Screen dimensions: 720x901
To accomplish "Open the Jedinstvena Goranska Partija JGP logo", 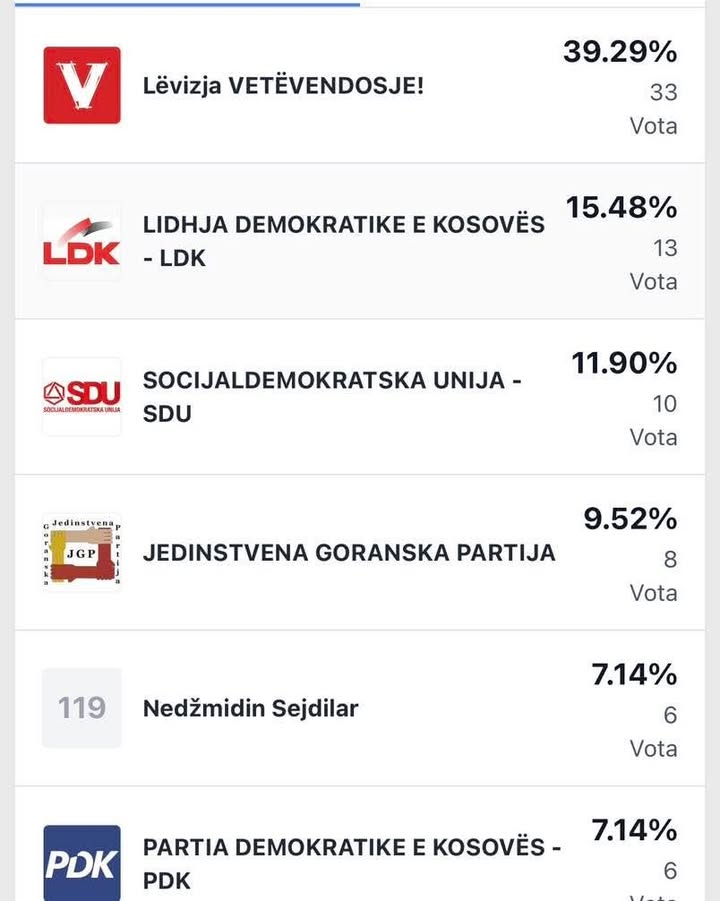I will click(80, 549).
